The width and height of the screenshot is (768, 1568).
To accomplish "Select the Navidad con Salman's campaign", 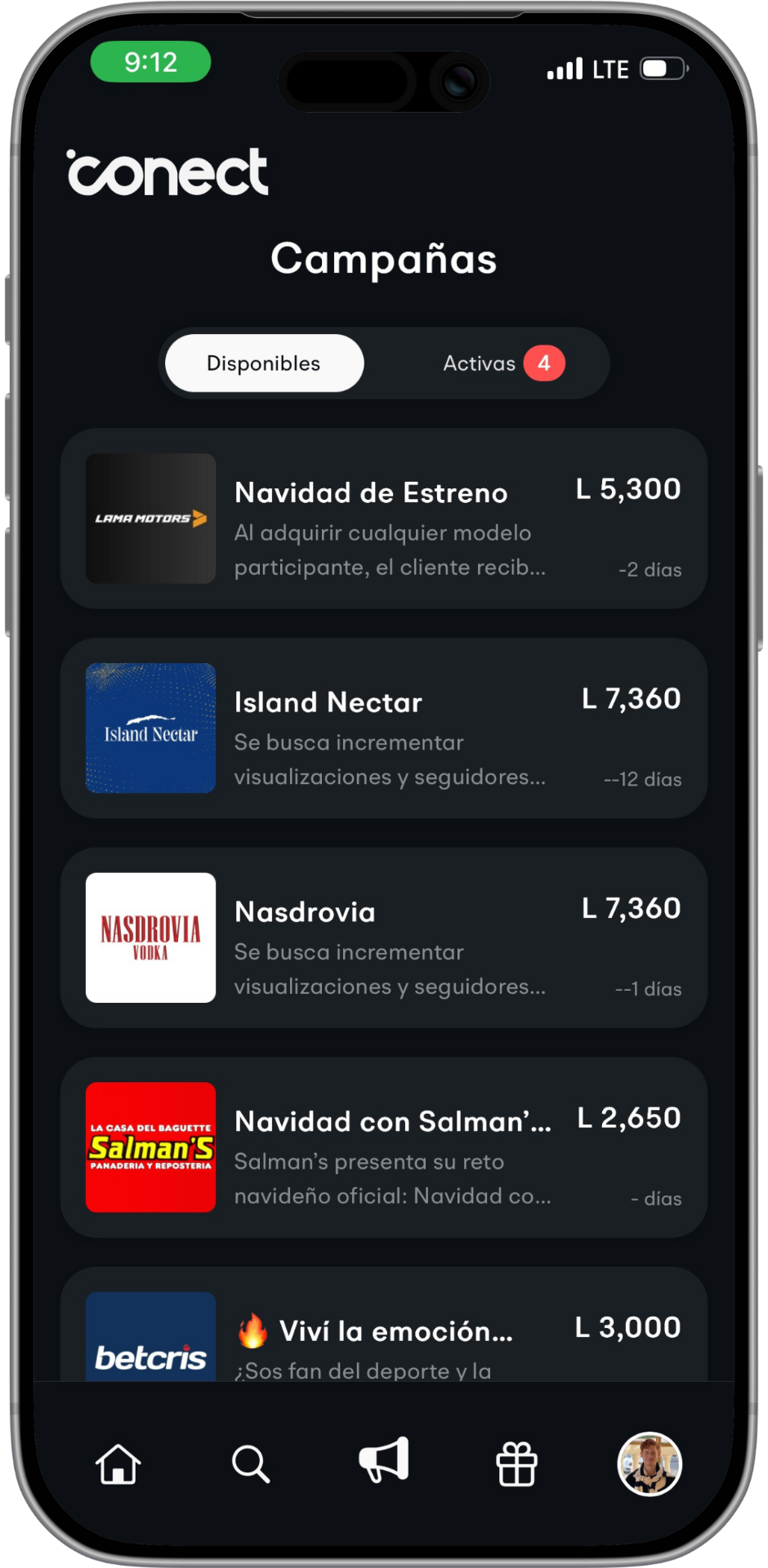I will (x=383, y=1147).
